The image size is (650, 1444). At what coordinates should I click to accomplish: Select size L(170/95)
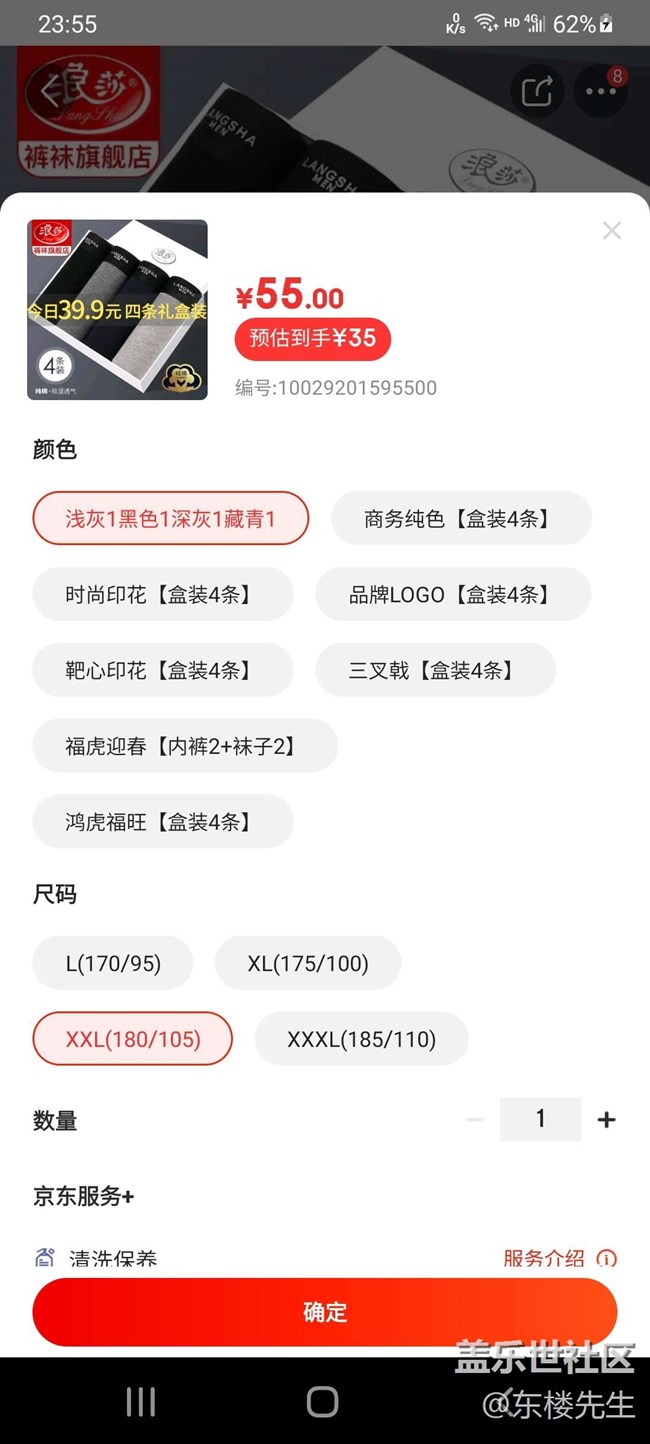coord(113,963)
